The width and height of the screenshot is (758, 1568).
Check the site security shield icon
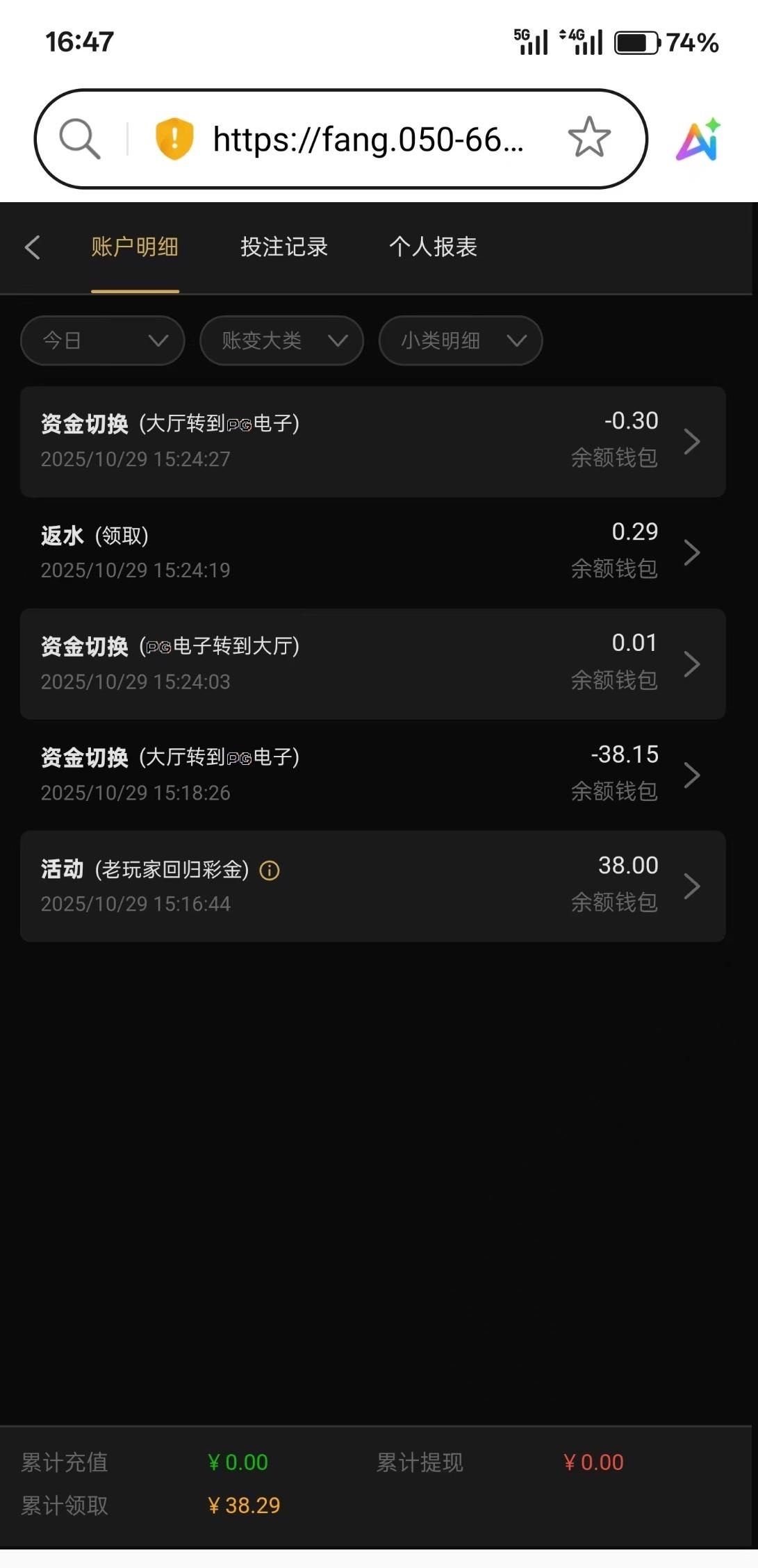[174, 138]
